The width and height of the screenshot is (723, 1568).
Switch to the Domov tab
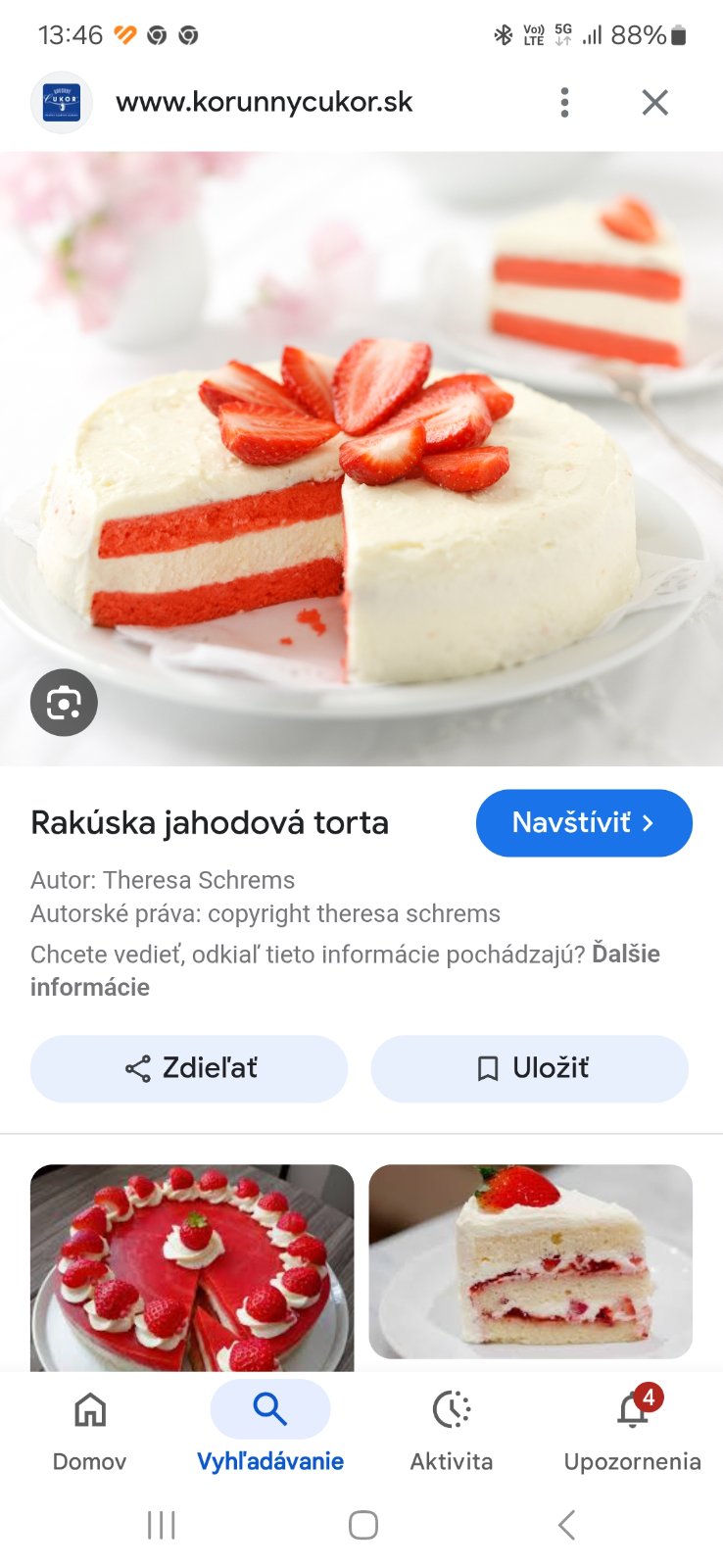click(89, 1431)
